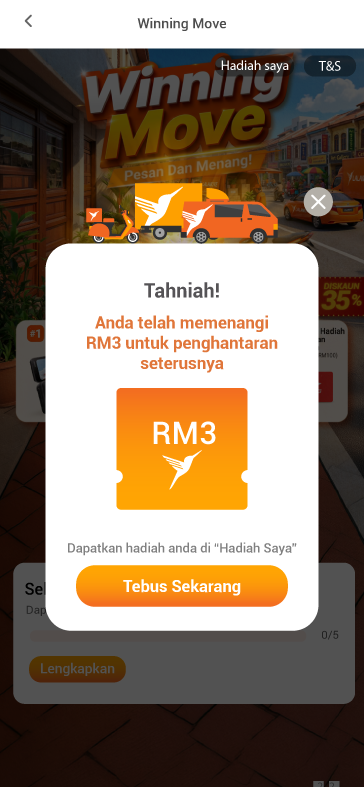Go back from Winning Move page
The image size is (364, 787).
click(x=29, y=21)
